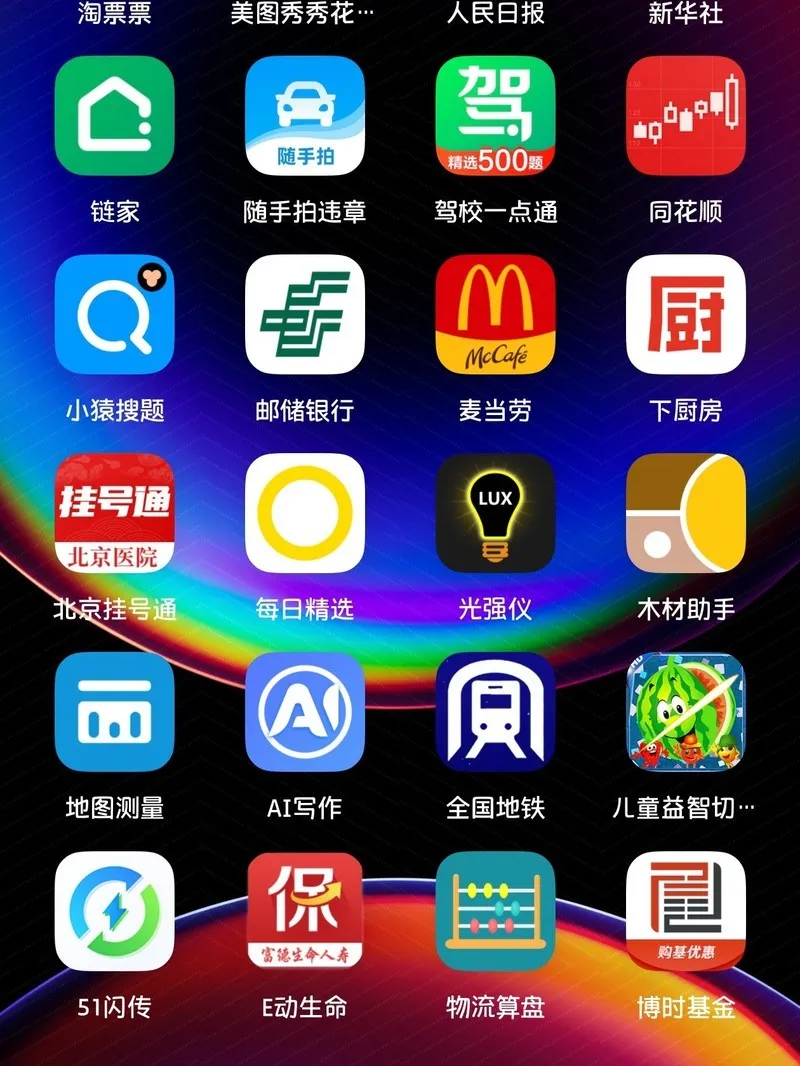Launch 下厨房 recipe app

coord(685,314)
